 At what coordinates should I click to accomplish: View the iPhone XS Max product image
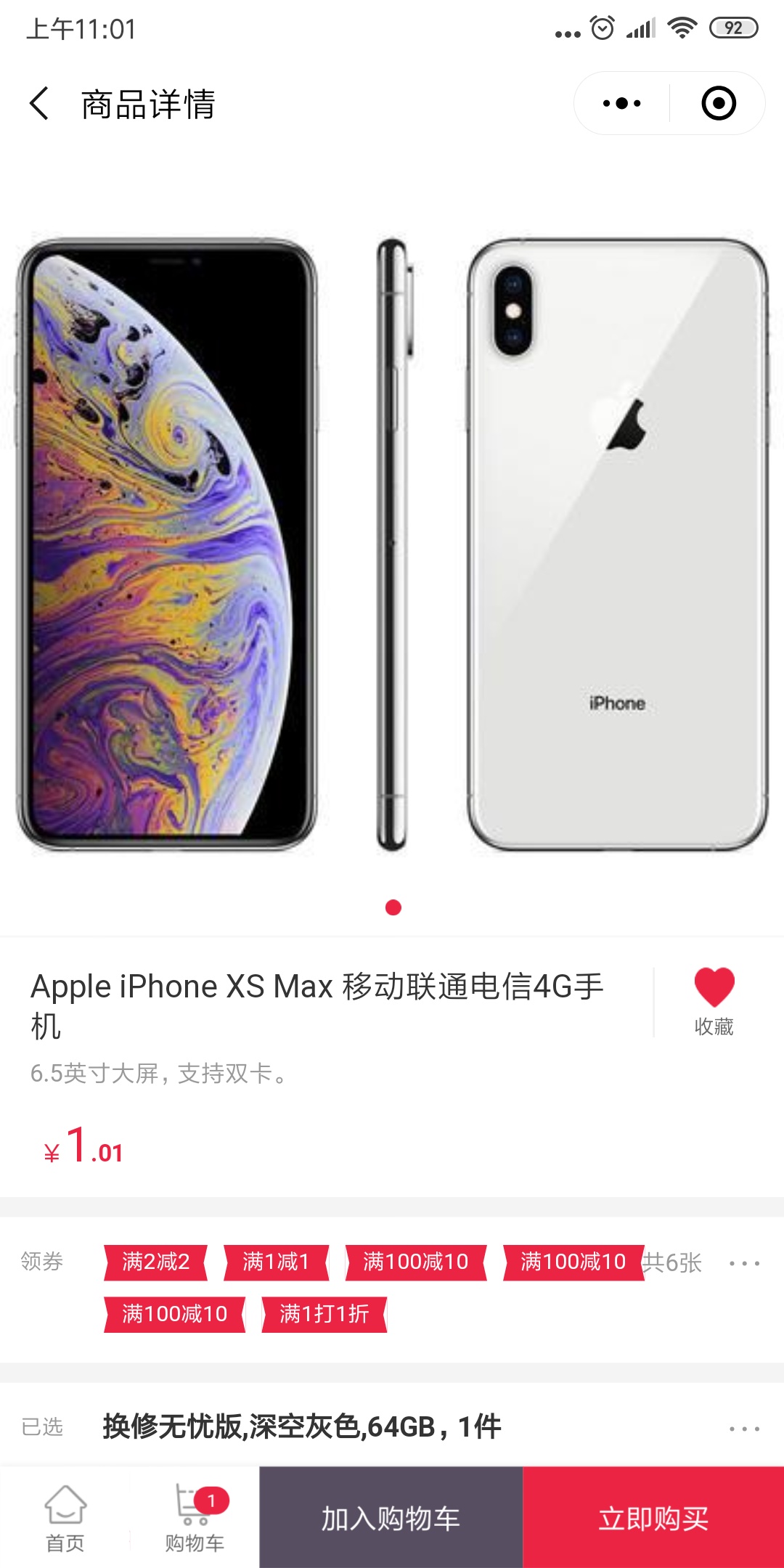click(392, 544)
